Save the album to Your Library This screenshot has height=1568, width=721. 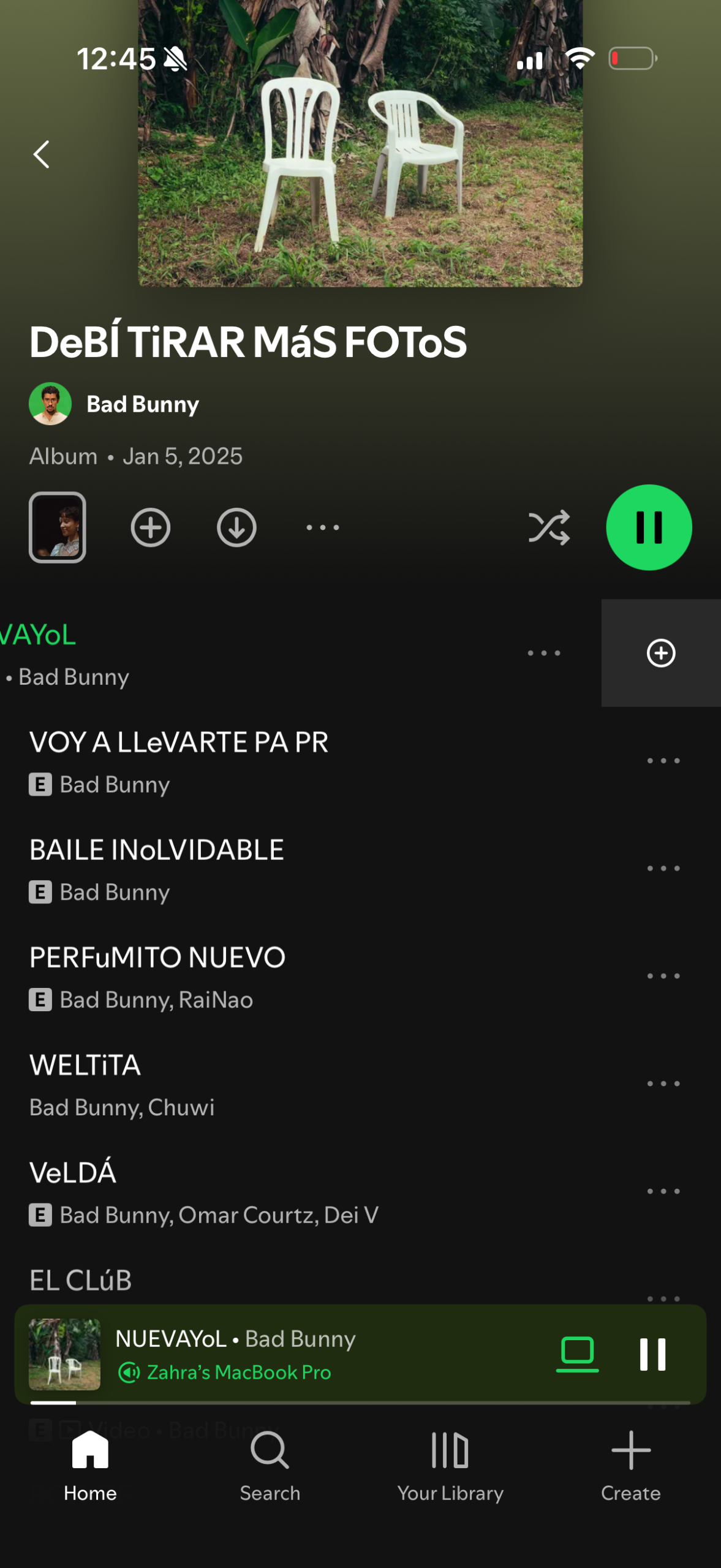coord(150,527)
